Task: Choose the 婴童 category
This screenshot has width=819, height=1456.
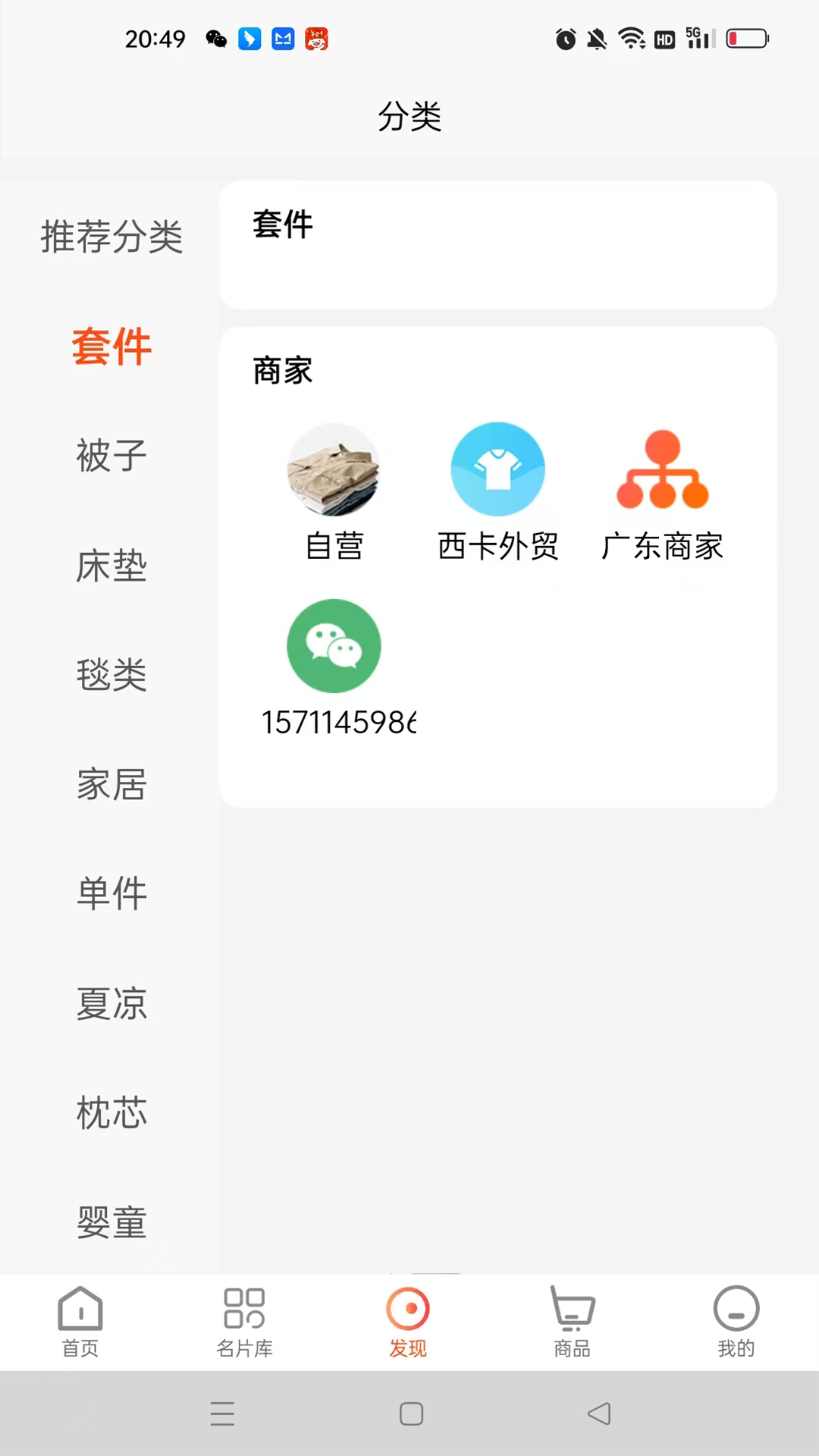Action: 111,1222
